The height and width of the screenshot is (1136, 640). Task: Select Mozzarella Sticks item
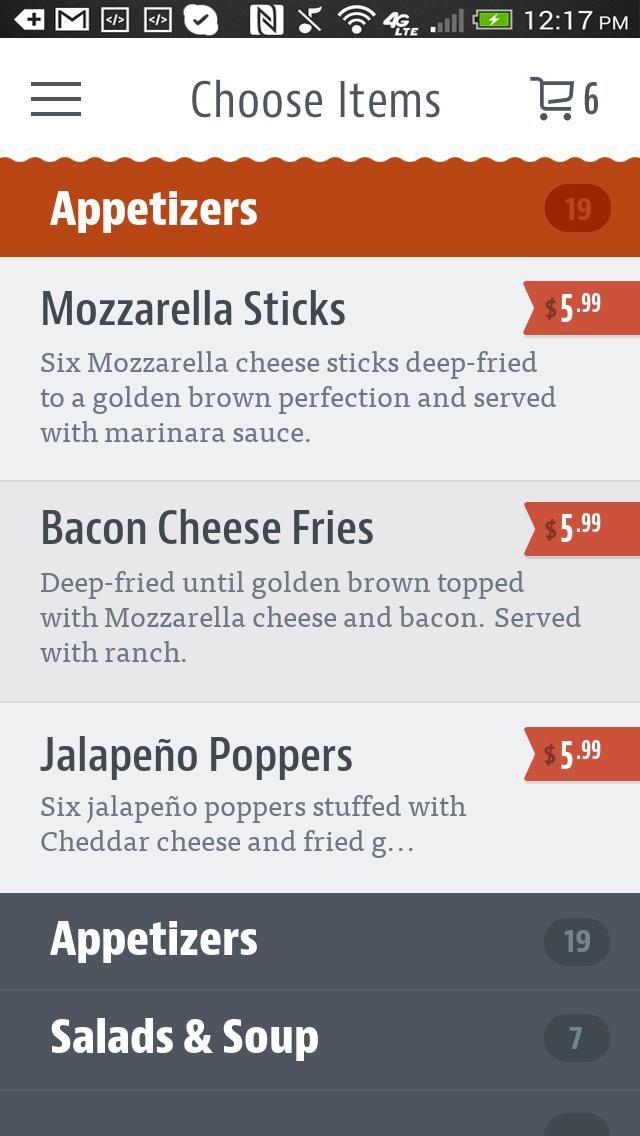click(x=300, y=368)
